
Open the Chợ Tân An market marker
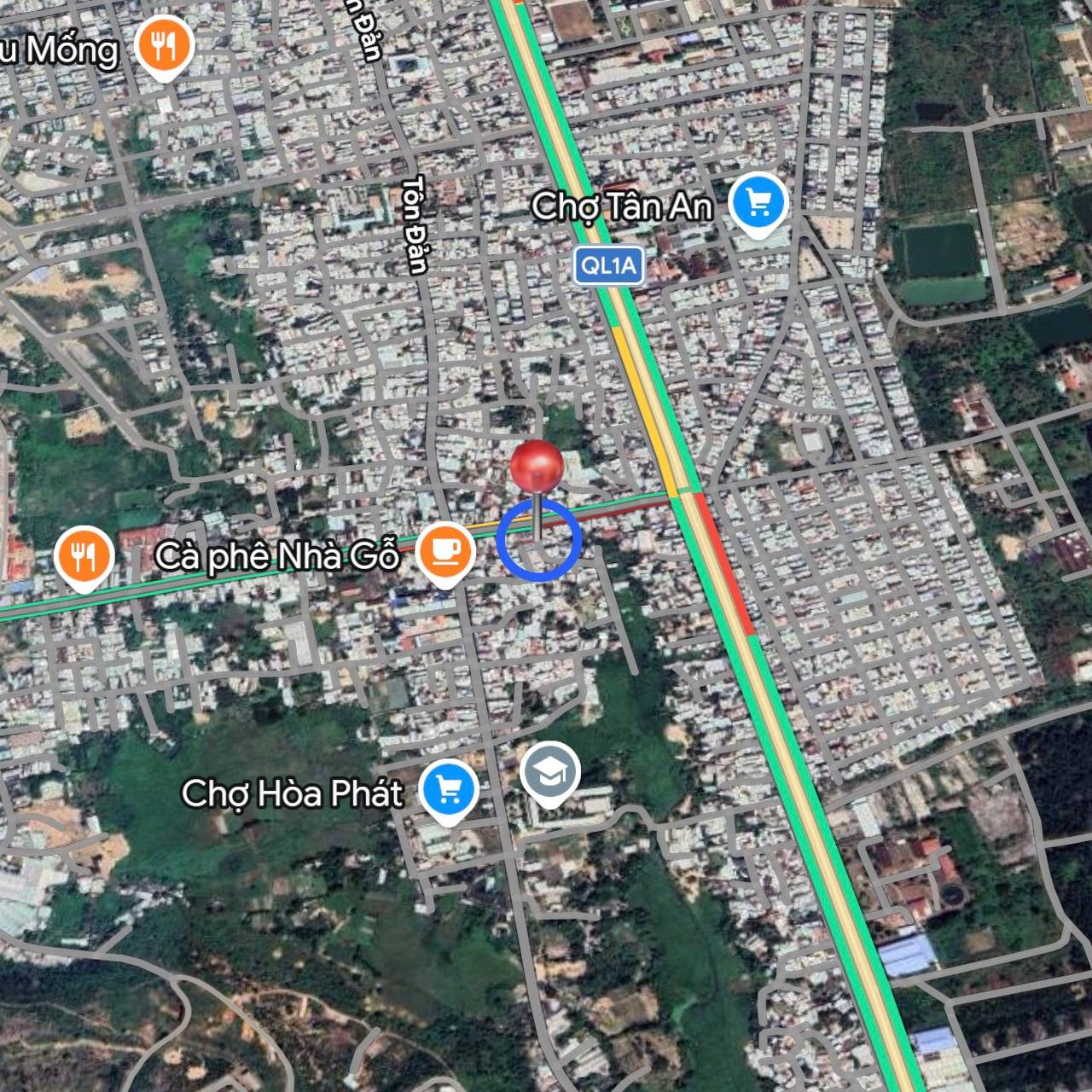(758, 203)
